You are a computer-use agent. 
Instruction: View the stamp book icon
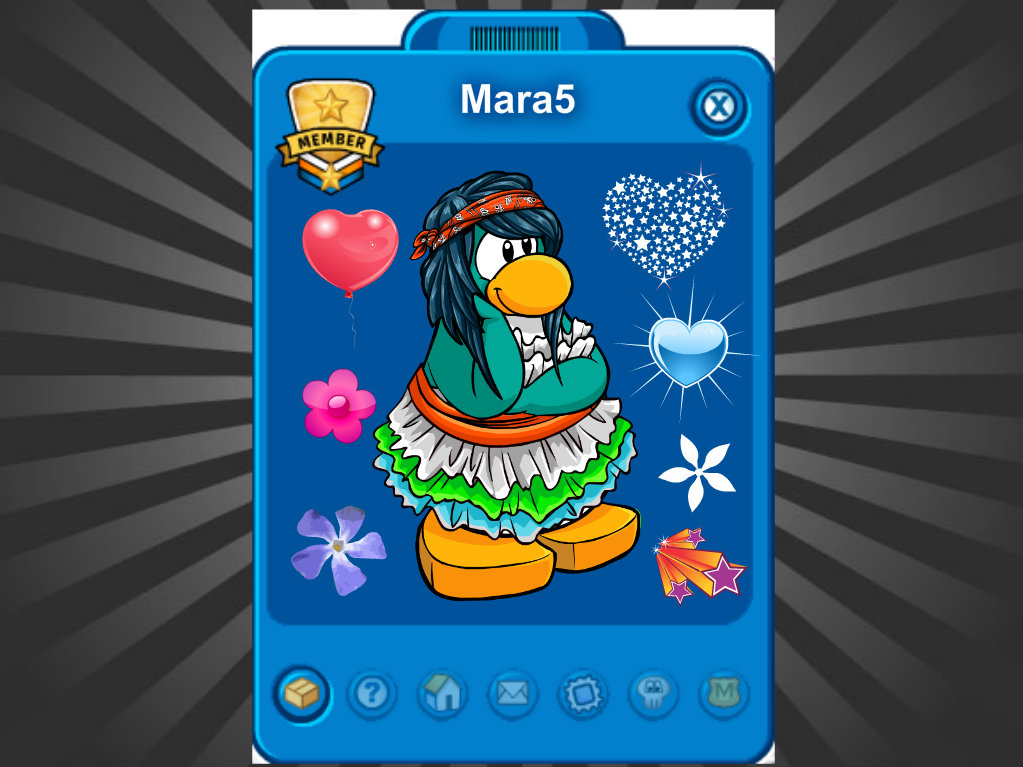point(583,693)
